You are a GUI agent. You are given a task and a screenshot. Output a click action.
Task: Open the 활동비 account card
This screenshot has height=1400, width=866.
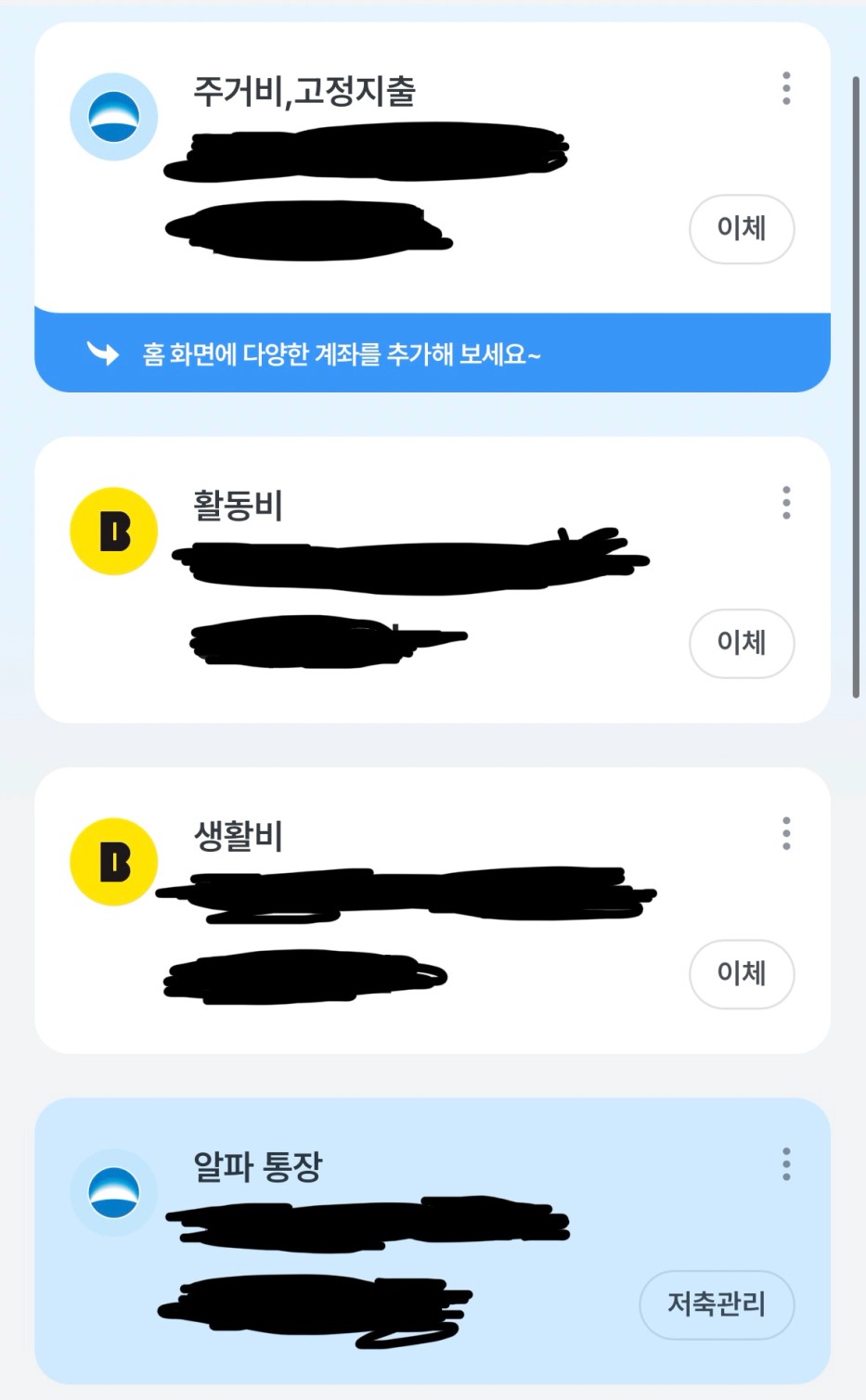(x=432, y=580)
